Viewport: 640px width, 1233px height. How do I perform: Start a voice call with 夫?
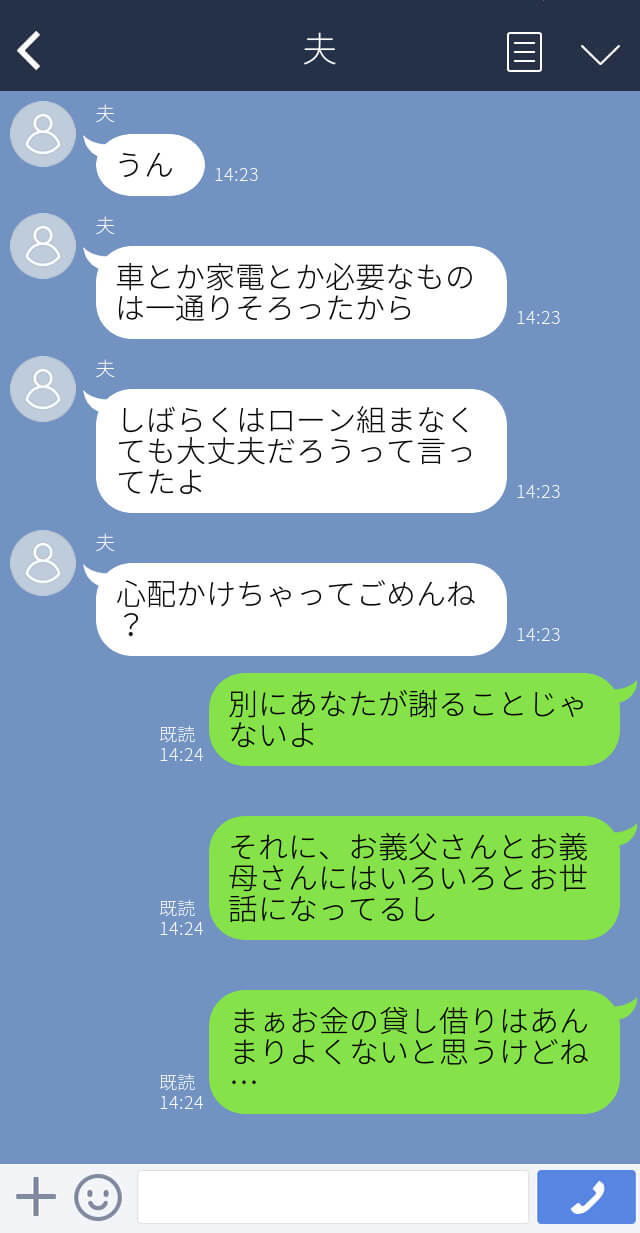[x=586, y=1197]
